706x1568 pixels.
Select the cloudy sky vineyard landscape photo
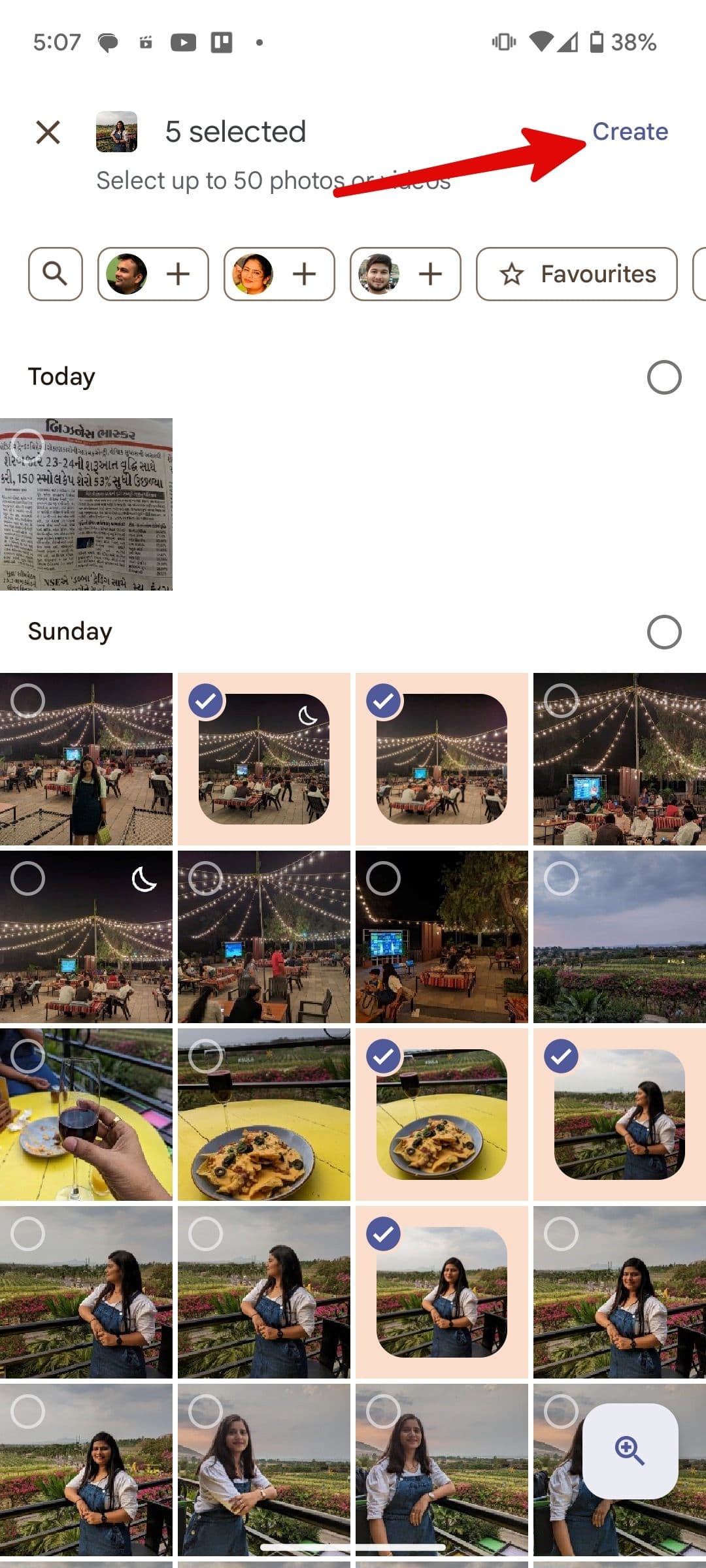coord(620,936)
